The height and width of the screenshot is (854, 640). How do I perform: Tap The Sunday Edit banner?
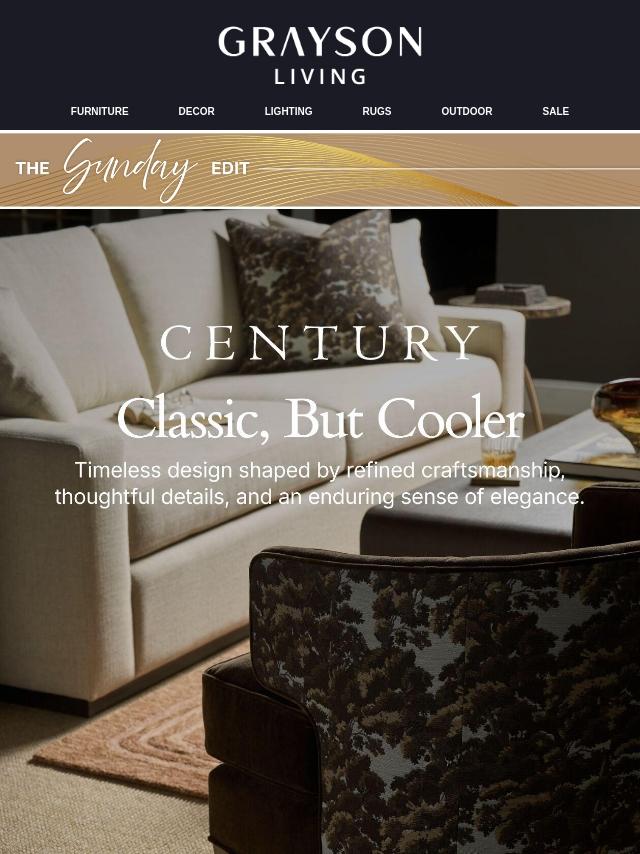pos(320,169)
